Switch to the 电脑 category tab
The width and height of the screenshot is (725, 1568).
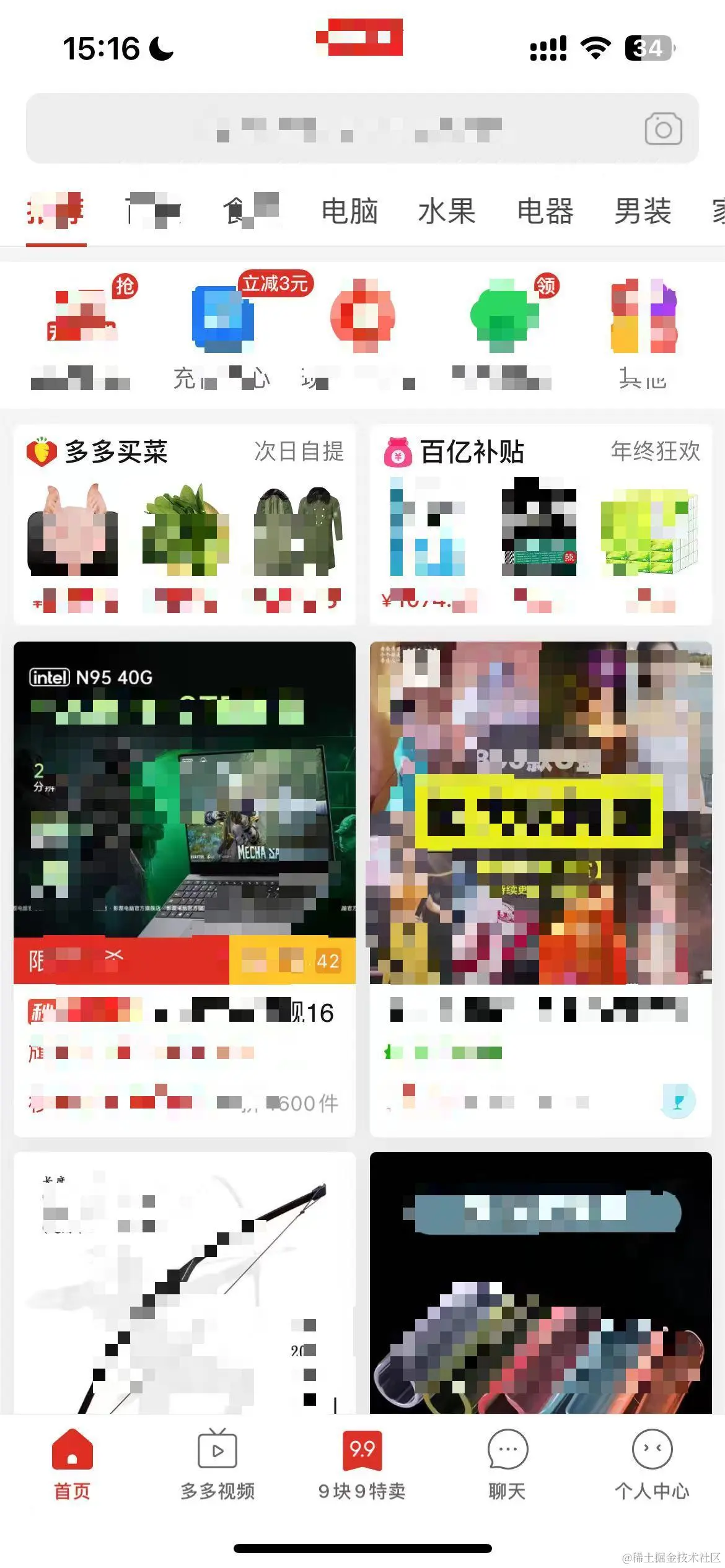pos(349,211)
